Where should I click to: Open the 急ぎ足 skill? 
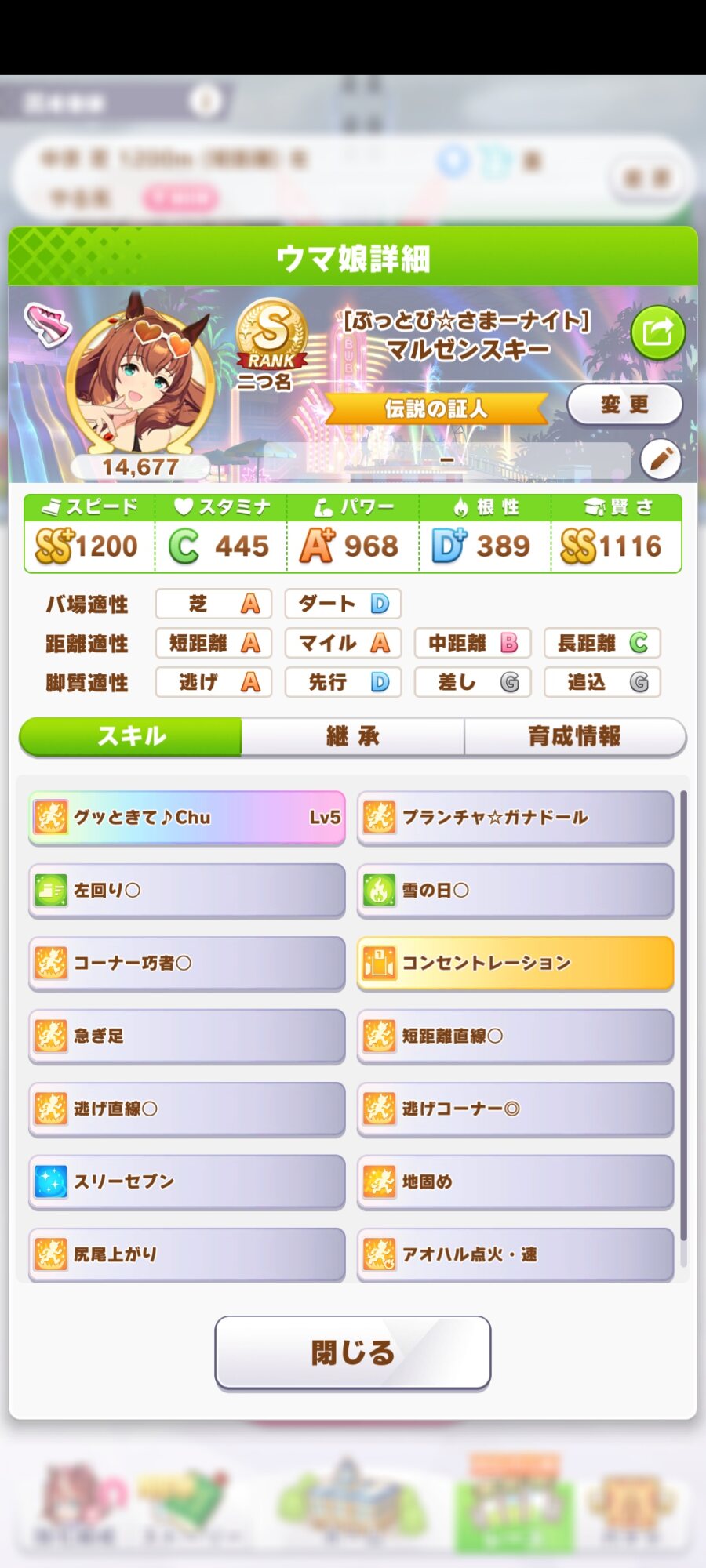[x=187, y=1036]
